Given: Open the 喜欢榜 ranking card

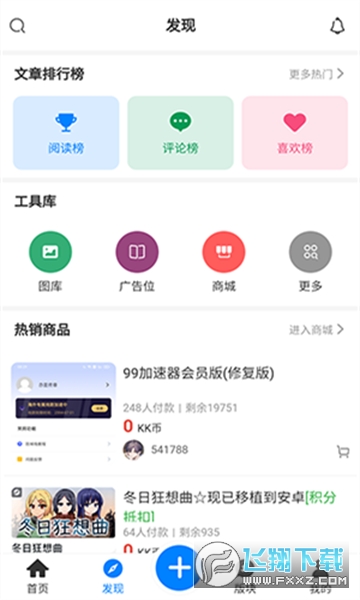Looking at the screenshot, I should click(x=295, y=132).
